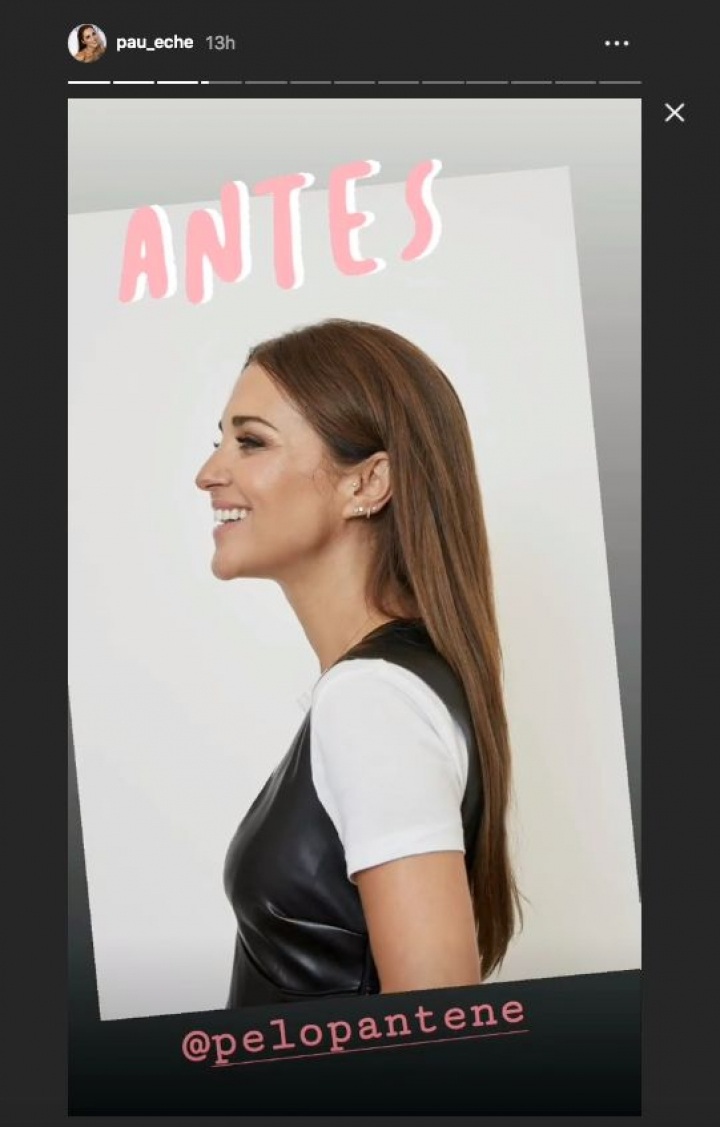The image size is (720, 1127).
Task: Tap the pau_eche username
Action: point(154,43)
